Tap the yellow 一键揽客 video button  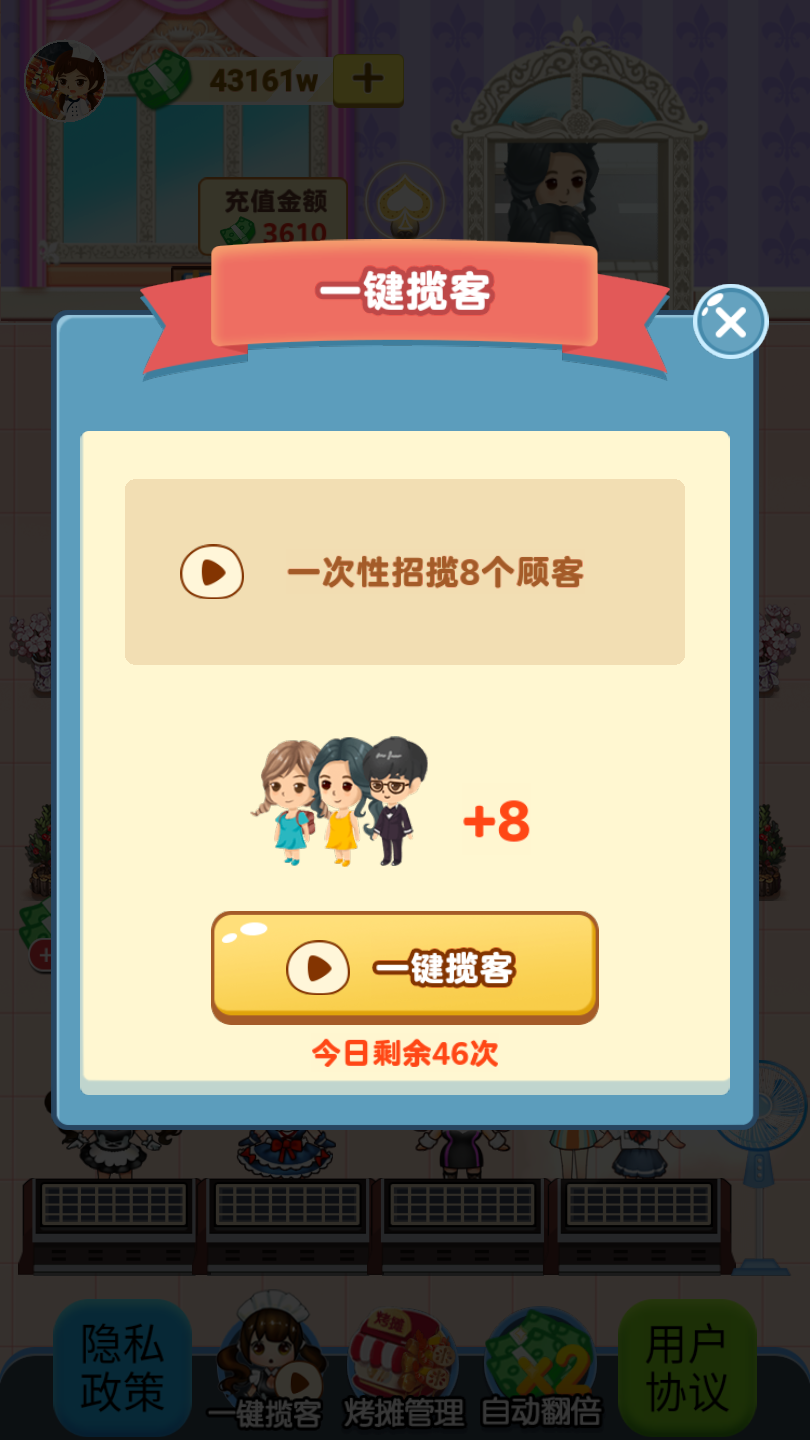point(405,967)
